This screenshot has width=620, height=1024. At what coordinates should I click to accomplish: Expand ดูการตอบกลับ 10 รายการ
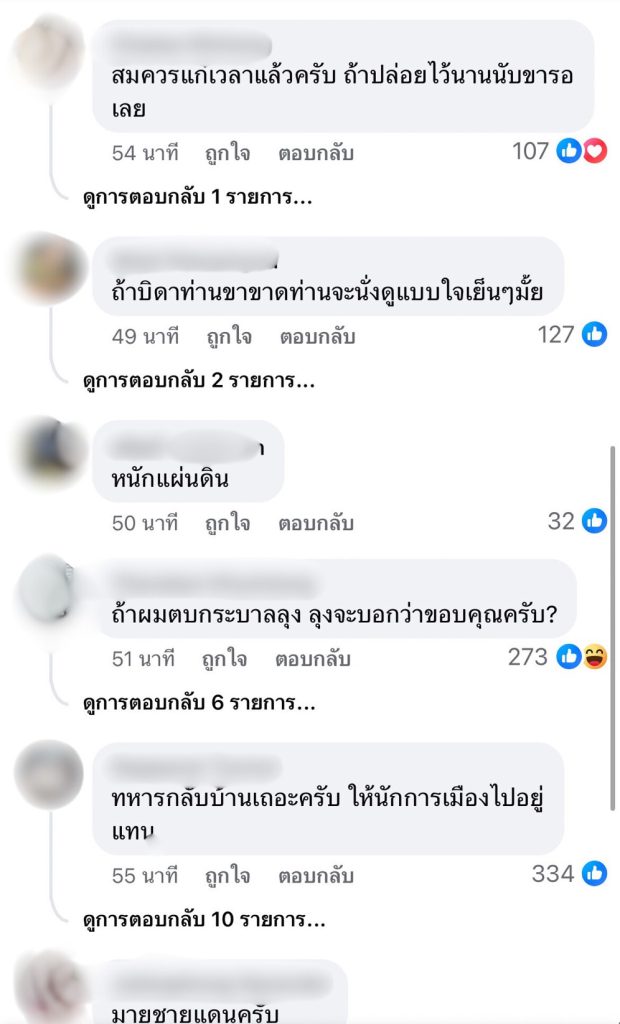[204, 919]
